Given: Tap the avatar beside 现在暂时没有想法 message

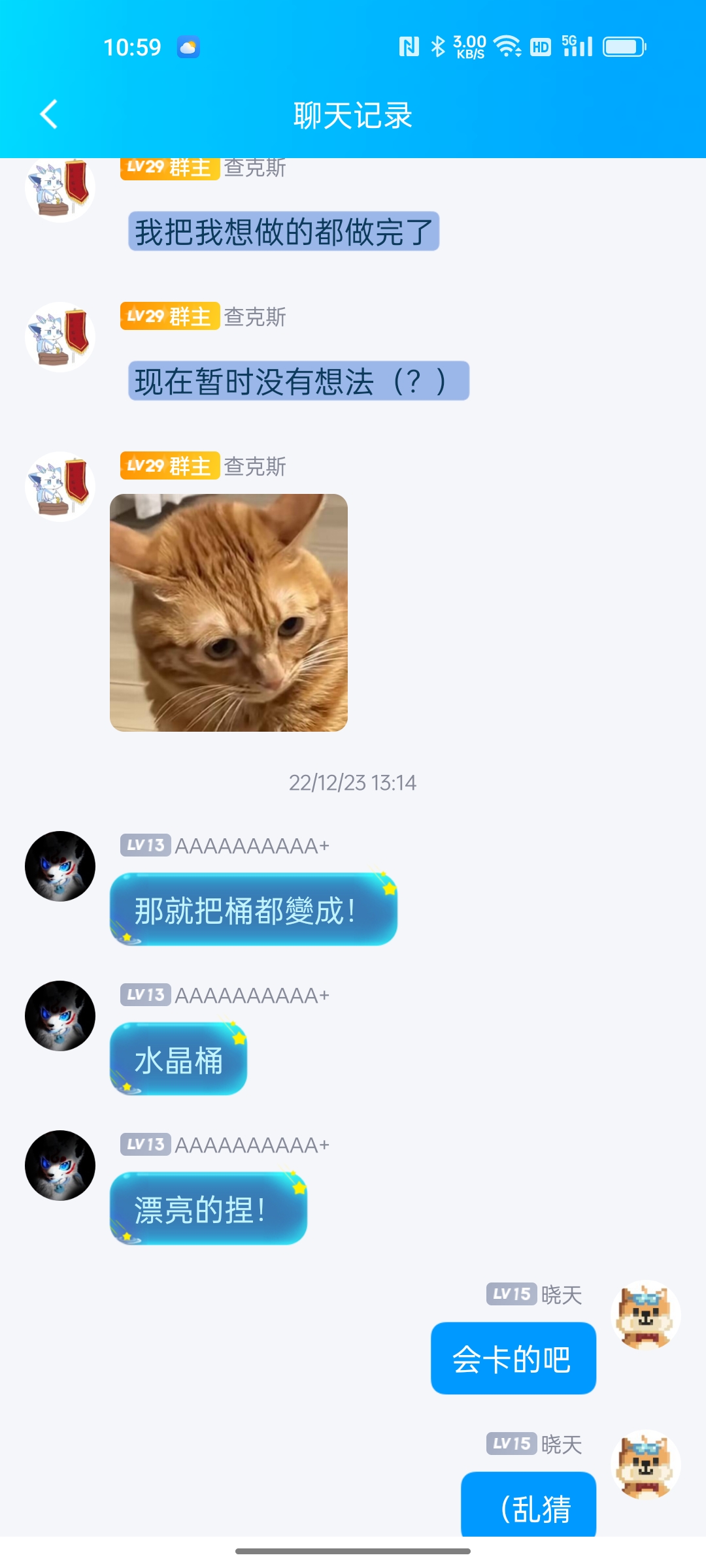Looking at the screenshot, I should (60, 336).
